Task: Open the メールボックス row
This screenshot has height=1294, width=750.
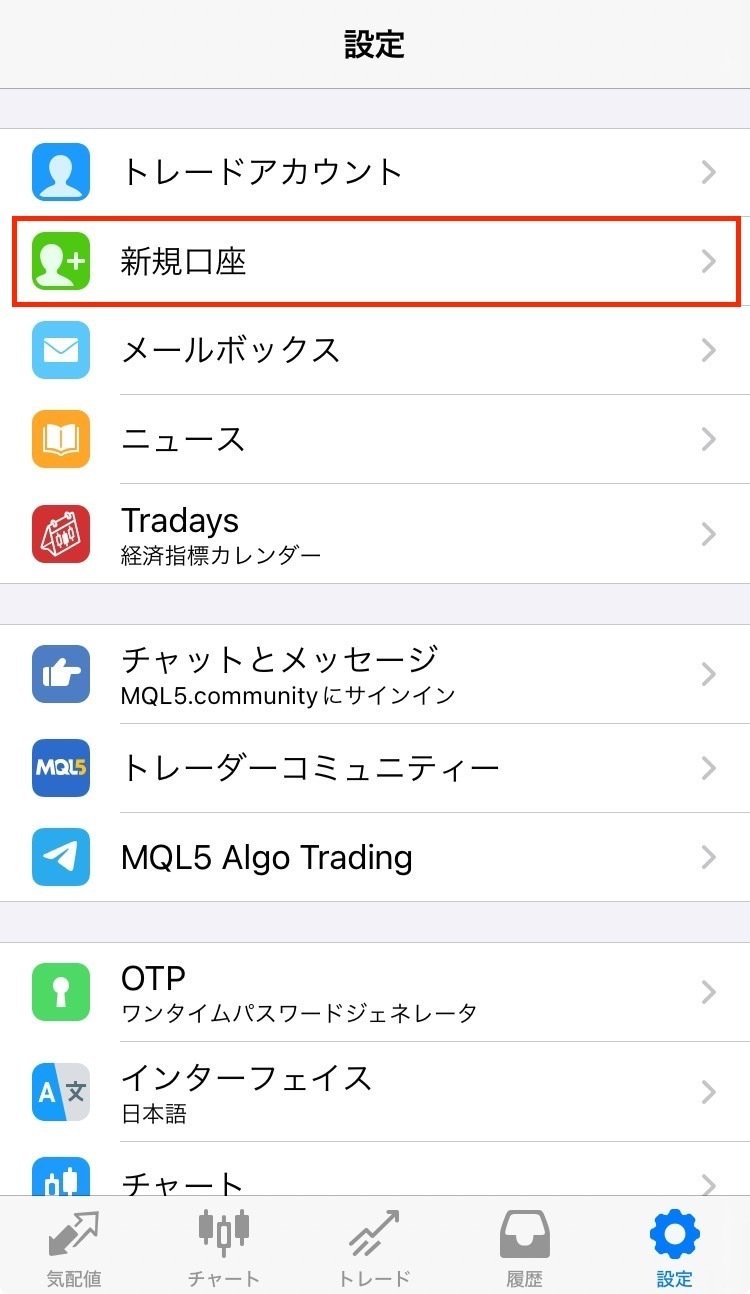Action: (375, 350)
